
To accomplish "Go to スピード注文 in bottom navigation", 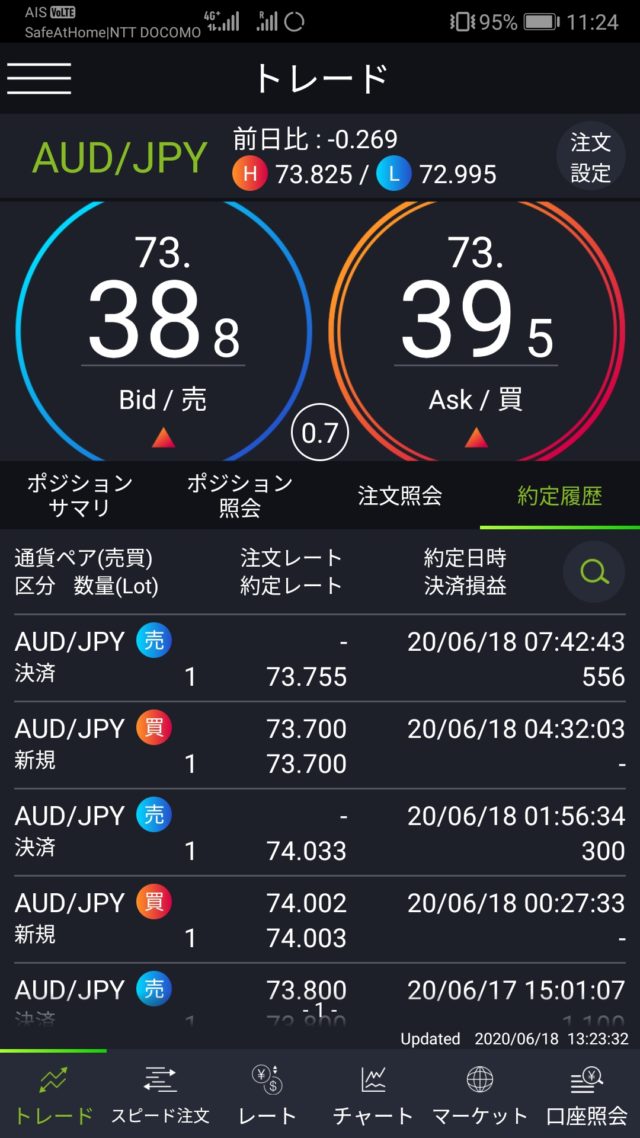I will [160, 1095].
